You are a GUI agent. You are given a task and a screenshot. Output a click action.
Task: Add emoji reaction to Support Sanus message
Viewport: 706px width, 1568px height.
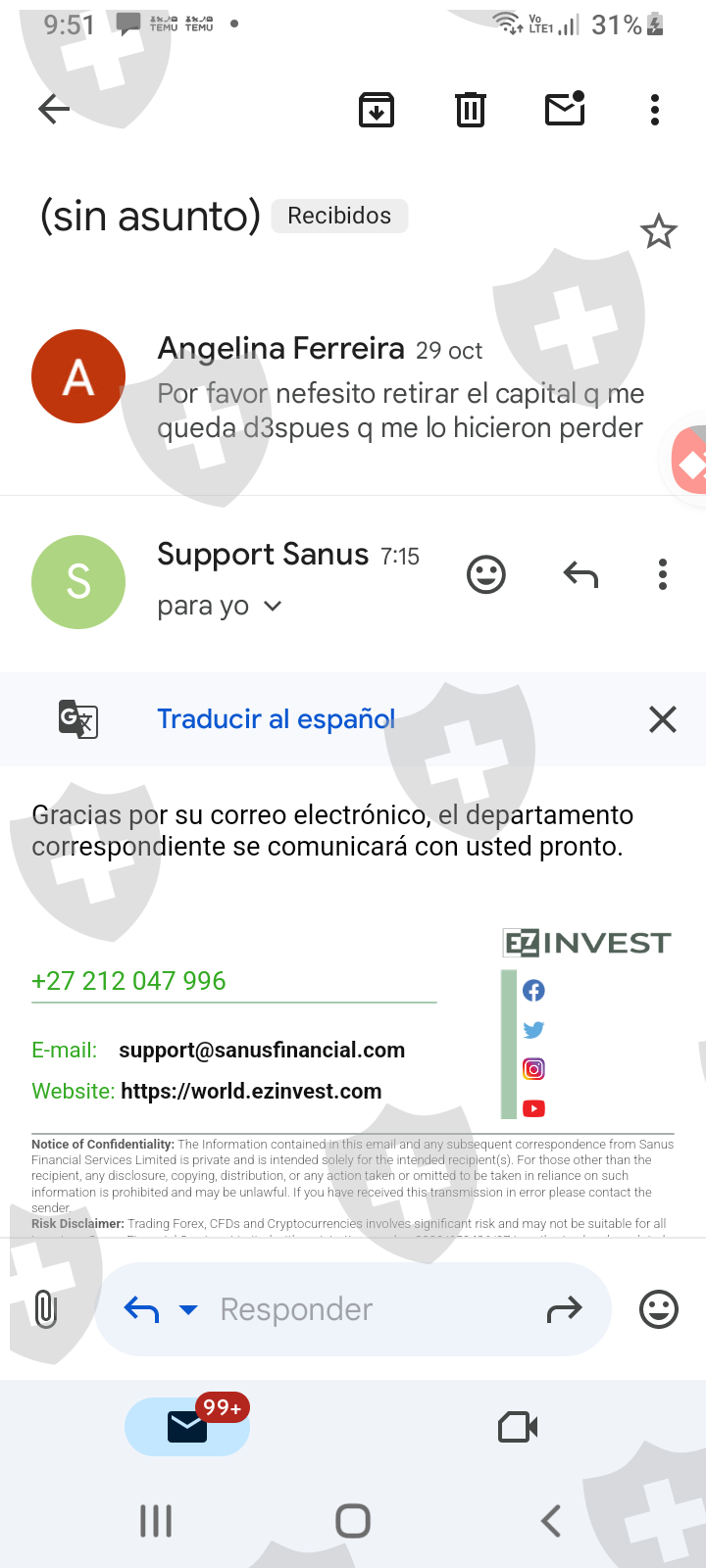click(x=486, y=574)
